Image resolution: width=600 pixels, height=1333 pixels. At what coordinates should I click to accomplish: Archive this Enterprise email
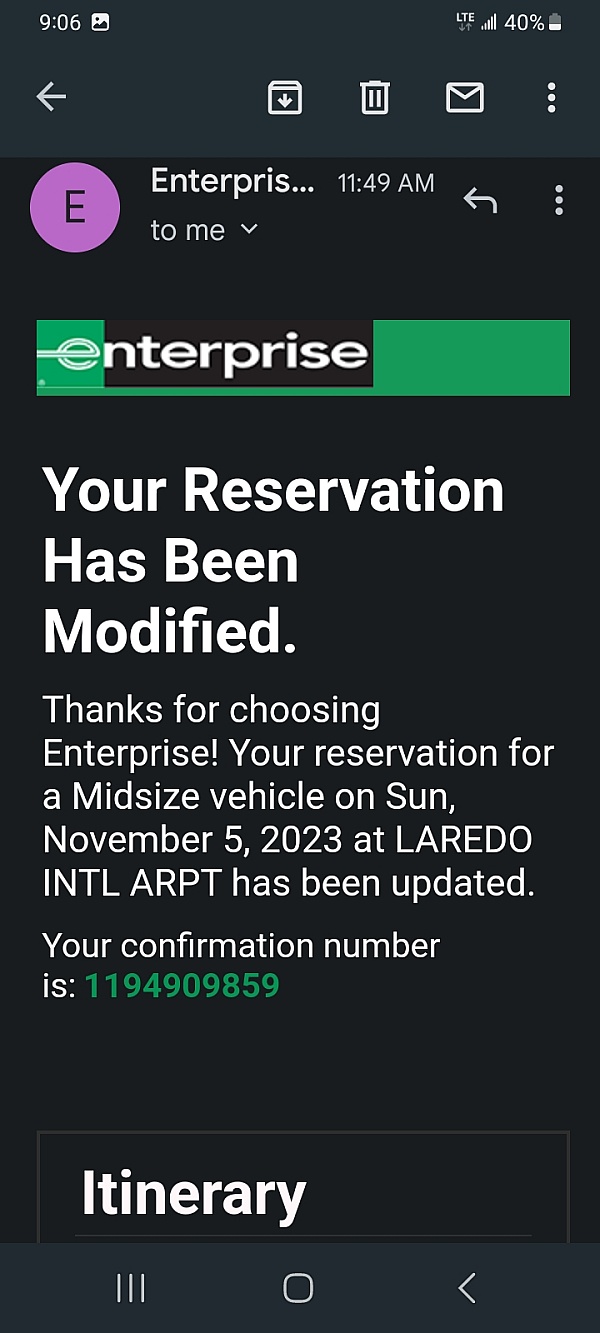285,97
